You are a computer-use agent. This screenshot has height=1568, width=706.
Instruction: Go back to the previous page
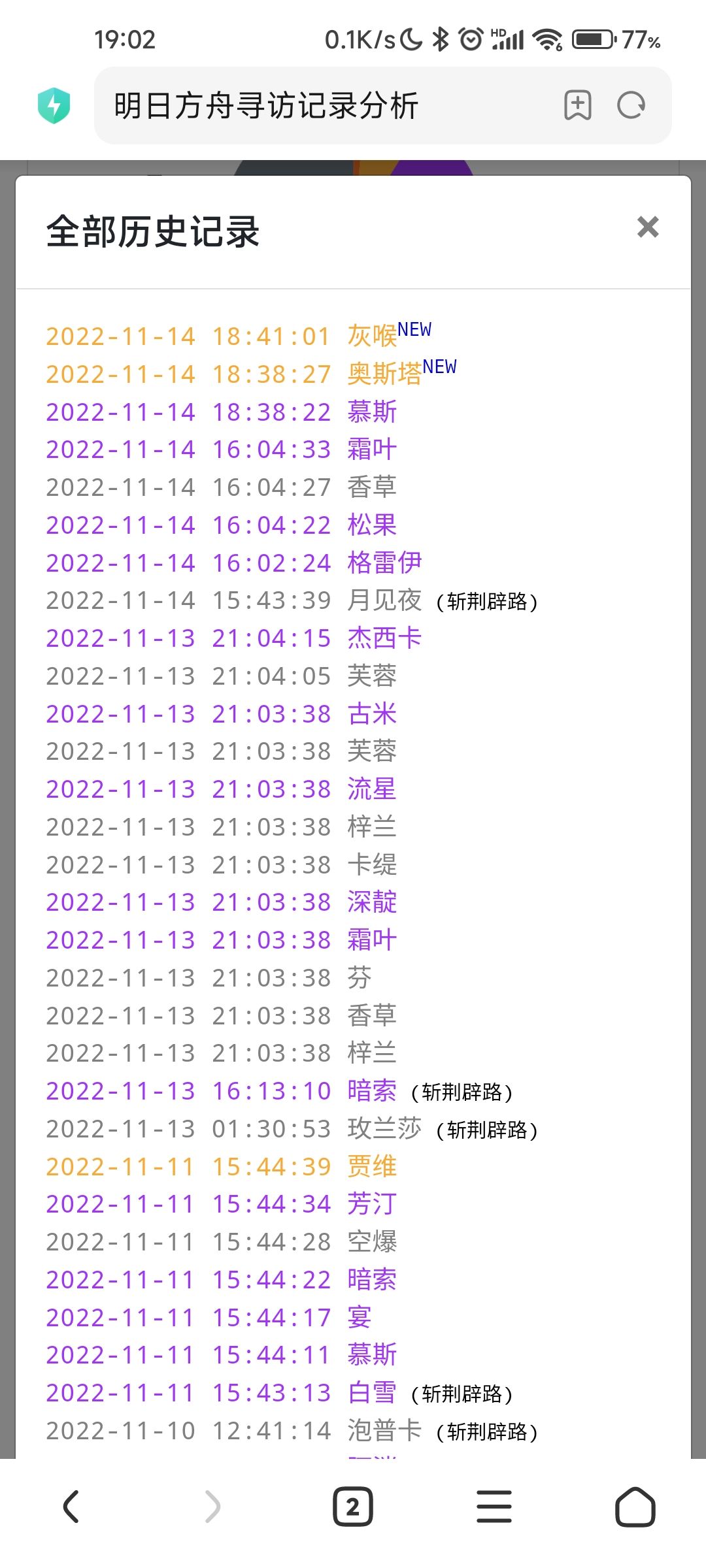pos(71,1507)
